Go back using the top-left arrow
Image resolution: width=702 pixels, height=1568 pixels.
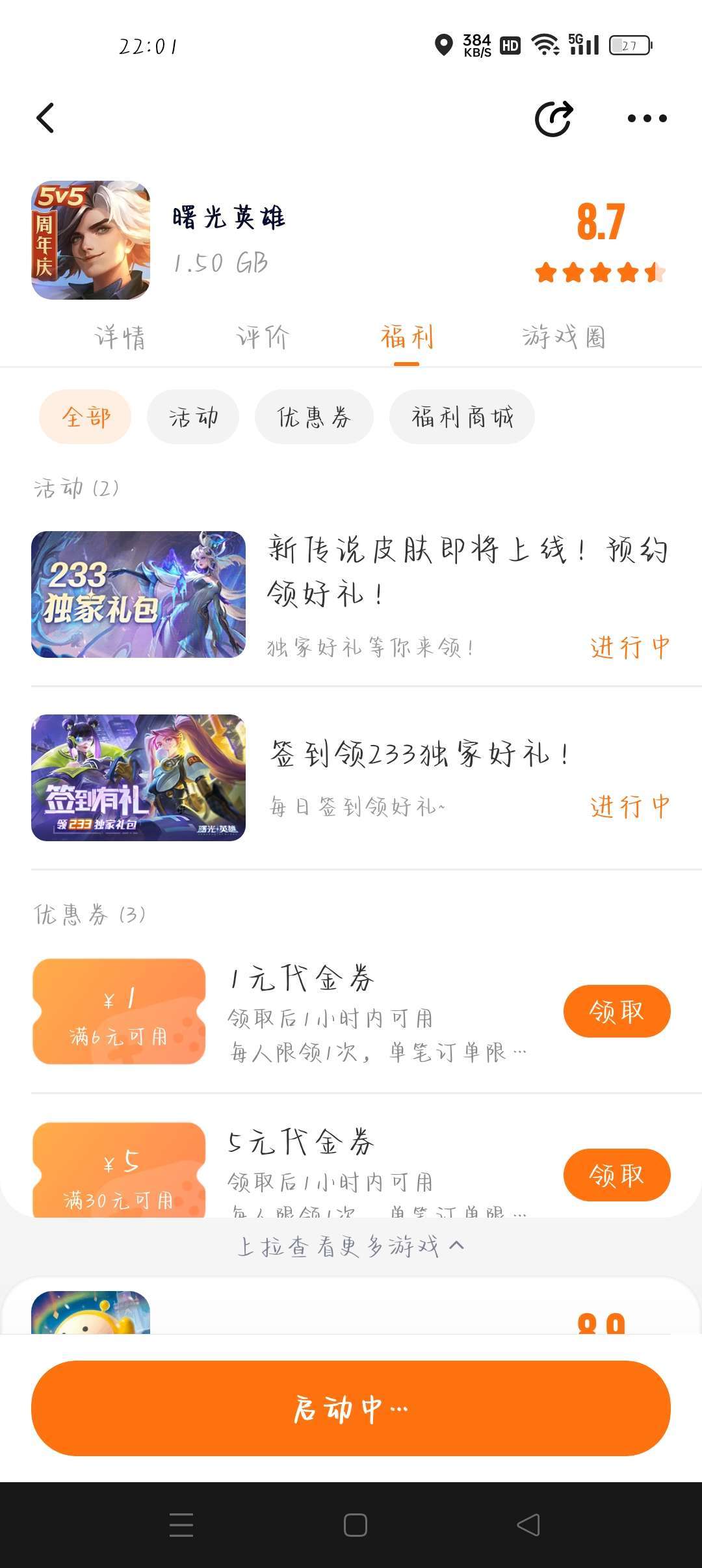45,118
